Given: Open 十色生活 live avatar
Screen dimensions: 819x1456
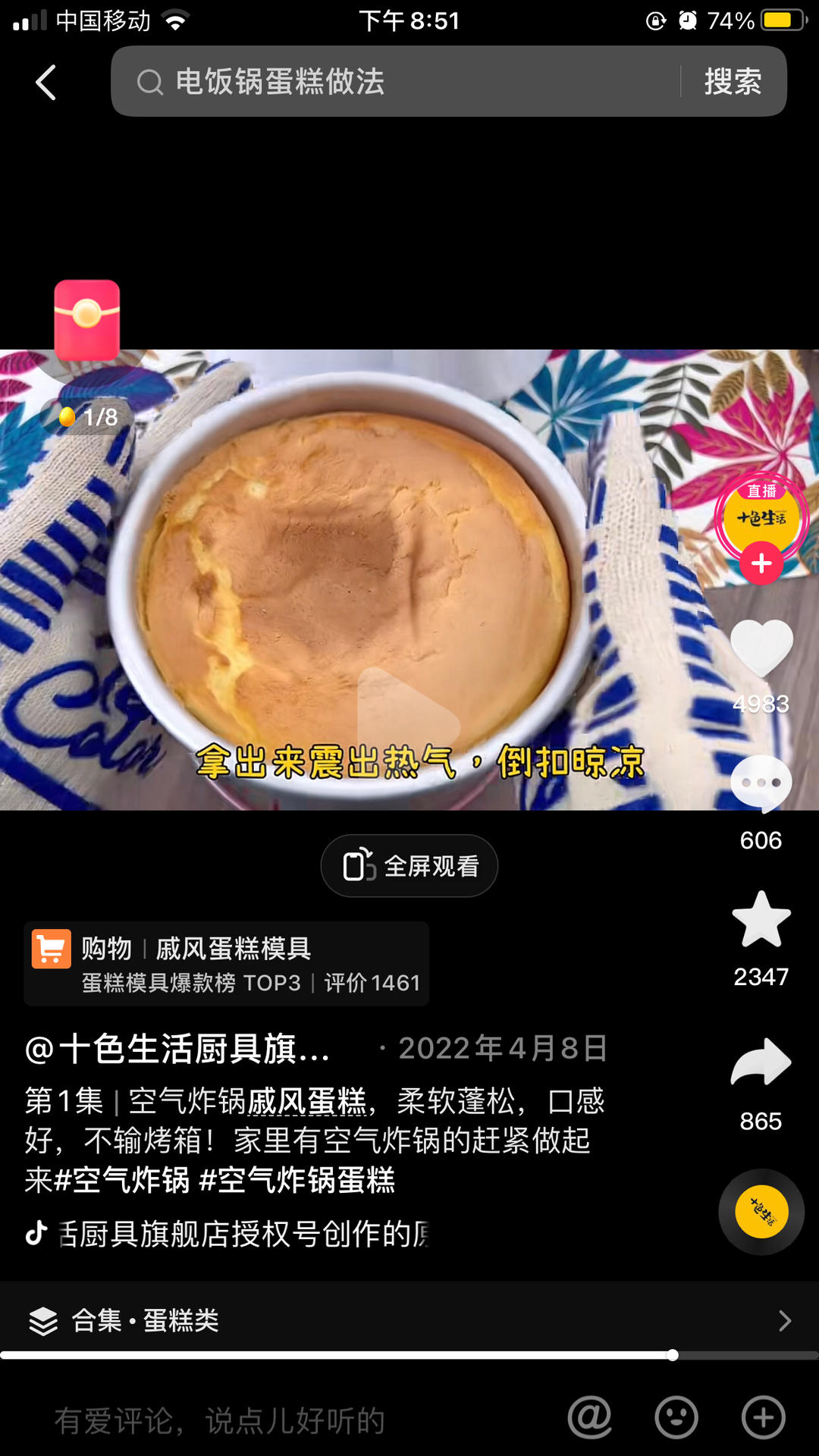Looking at the screenshot, I should pos(761,516).
